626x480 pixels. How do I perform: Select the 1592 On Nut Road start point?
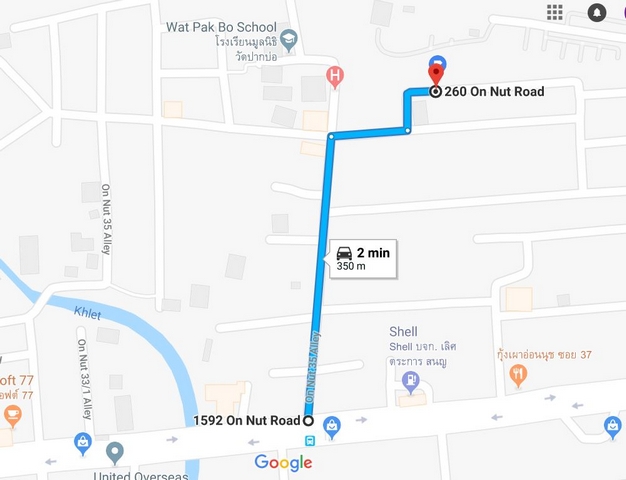coord(308,421)
